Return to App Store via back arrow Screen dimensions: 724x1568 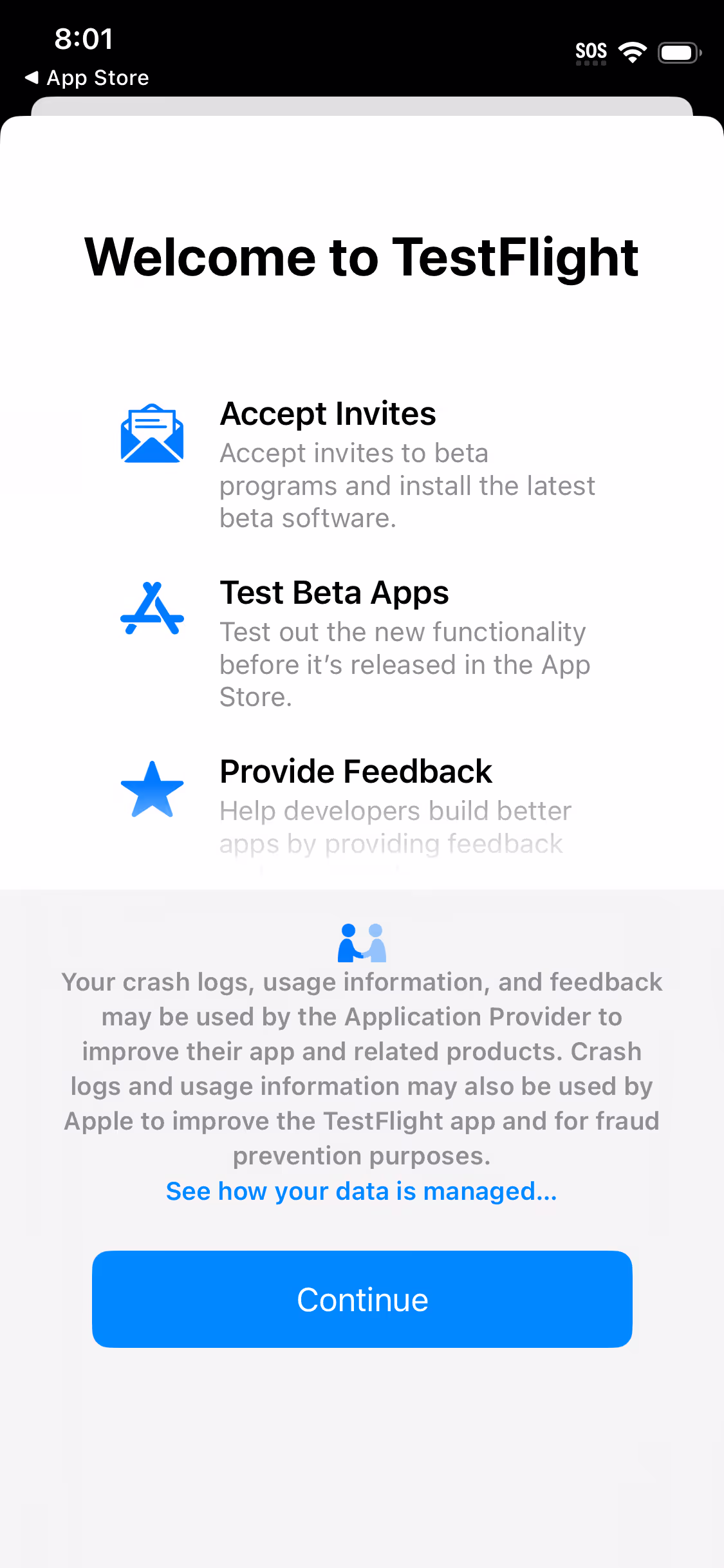pyautogui.click(x=86, y=78)
